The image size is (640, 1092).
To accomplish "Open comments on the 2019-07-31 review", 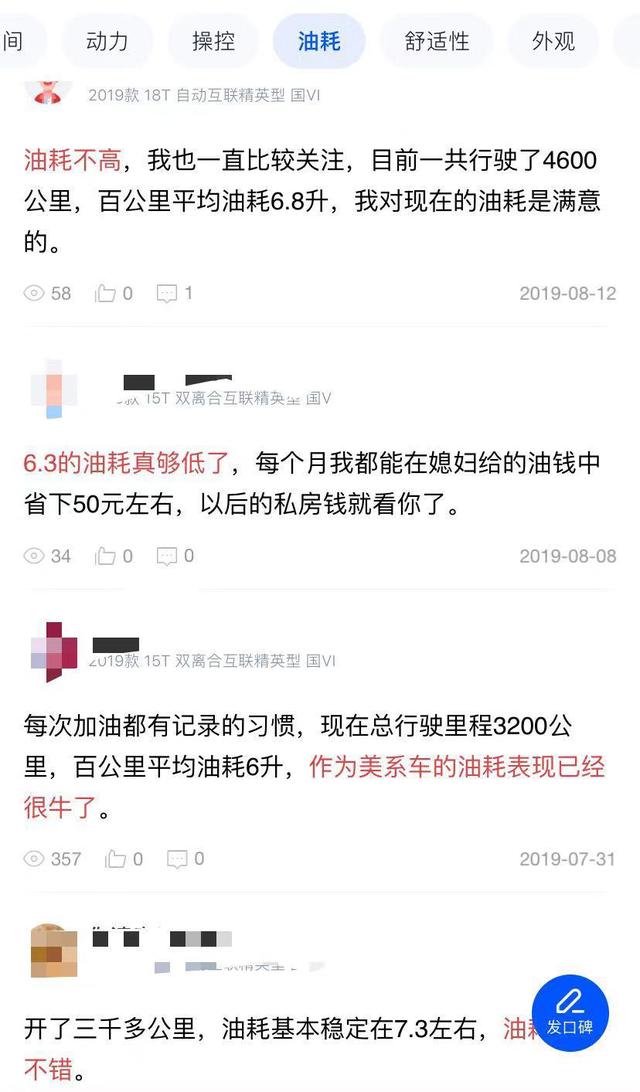I will (185, 859).
